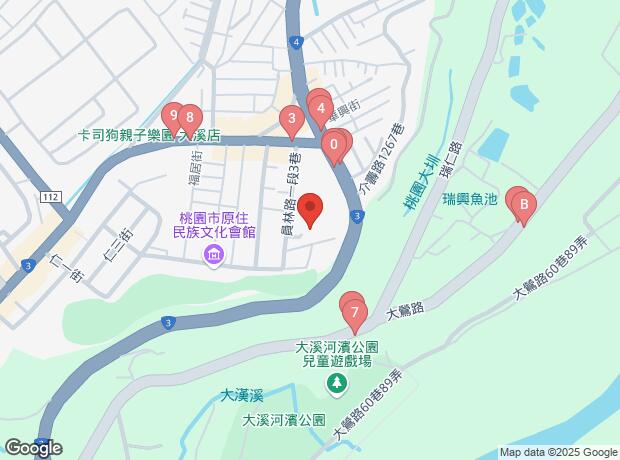Open map marker labeled B
Image resolution: width=620 pixels, height=460 pixels.
tap(523, 206)
